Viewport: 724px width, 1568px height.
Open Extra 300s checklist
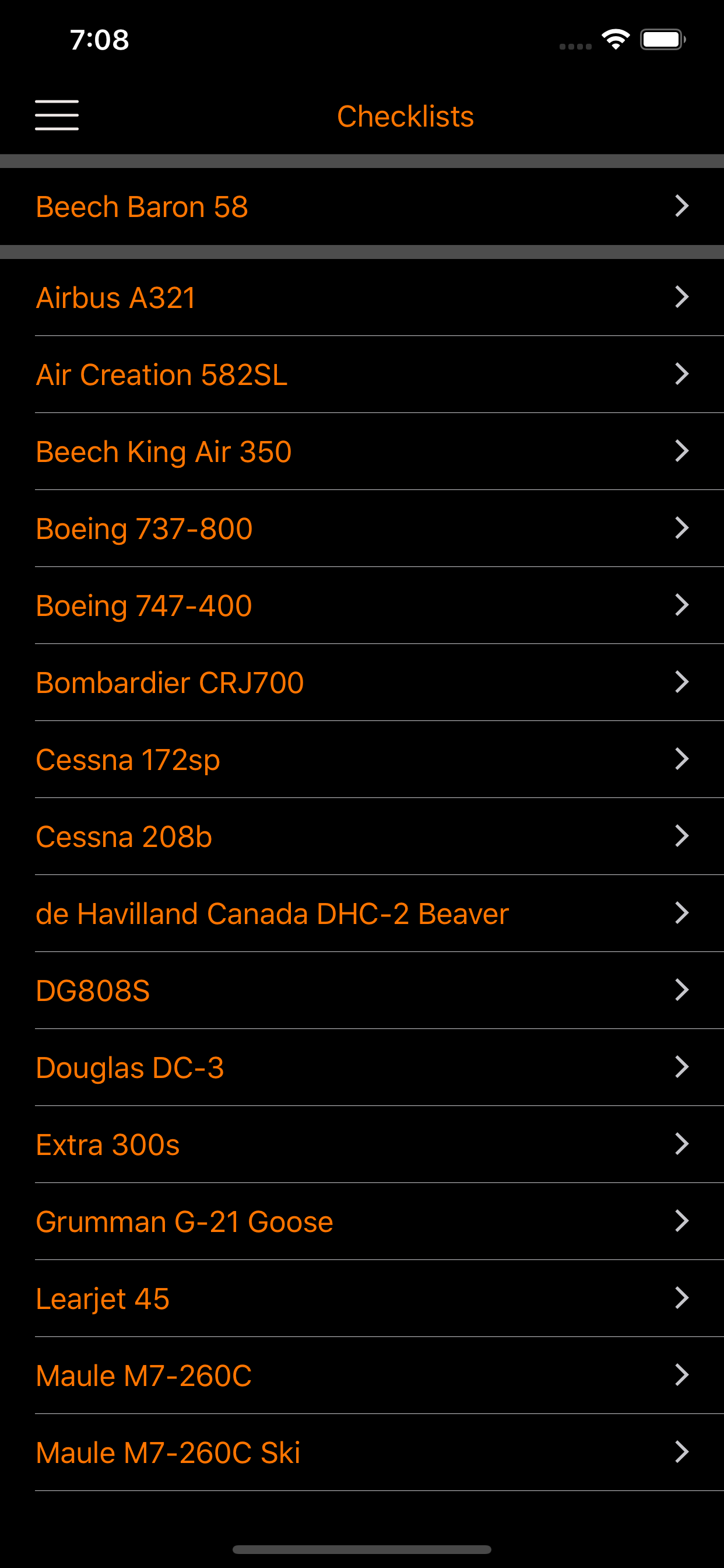(362, 1144)
